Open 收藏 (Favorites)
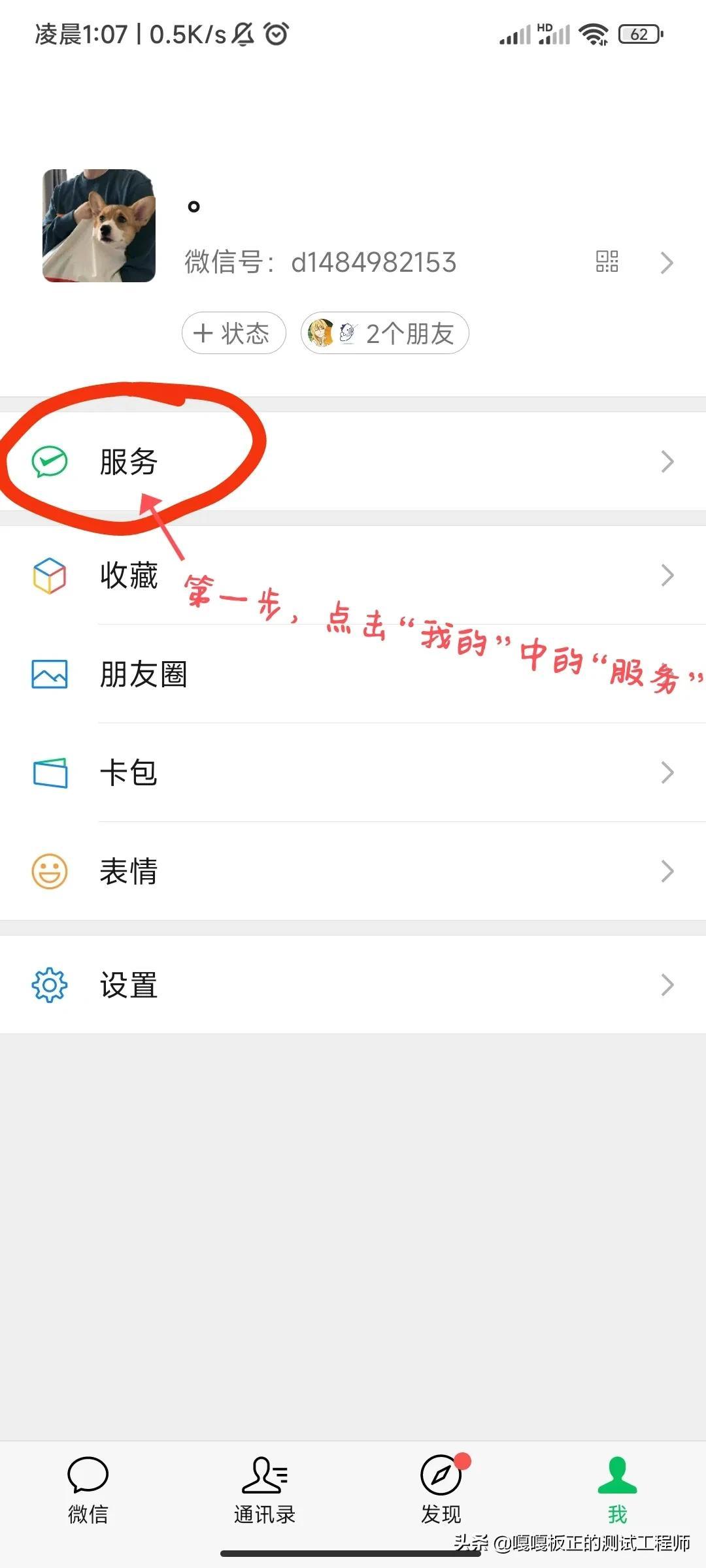Screen dimensions: 706x1568 tap(353, 576)
